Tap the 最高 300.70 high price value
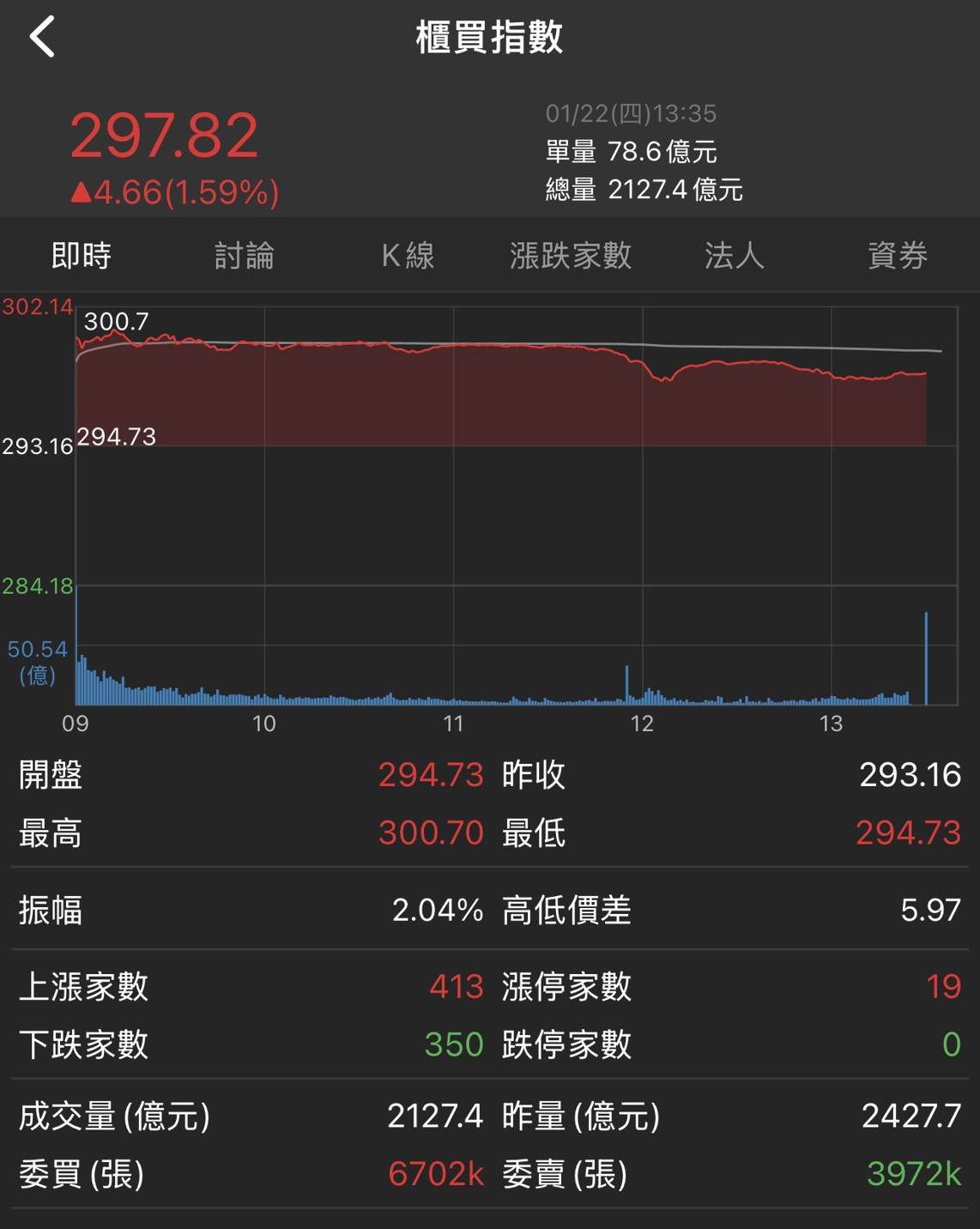The width and height of the screenshot is (980, 1229). point(429,832)
